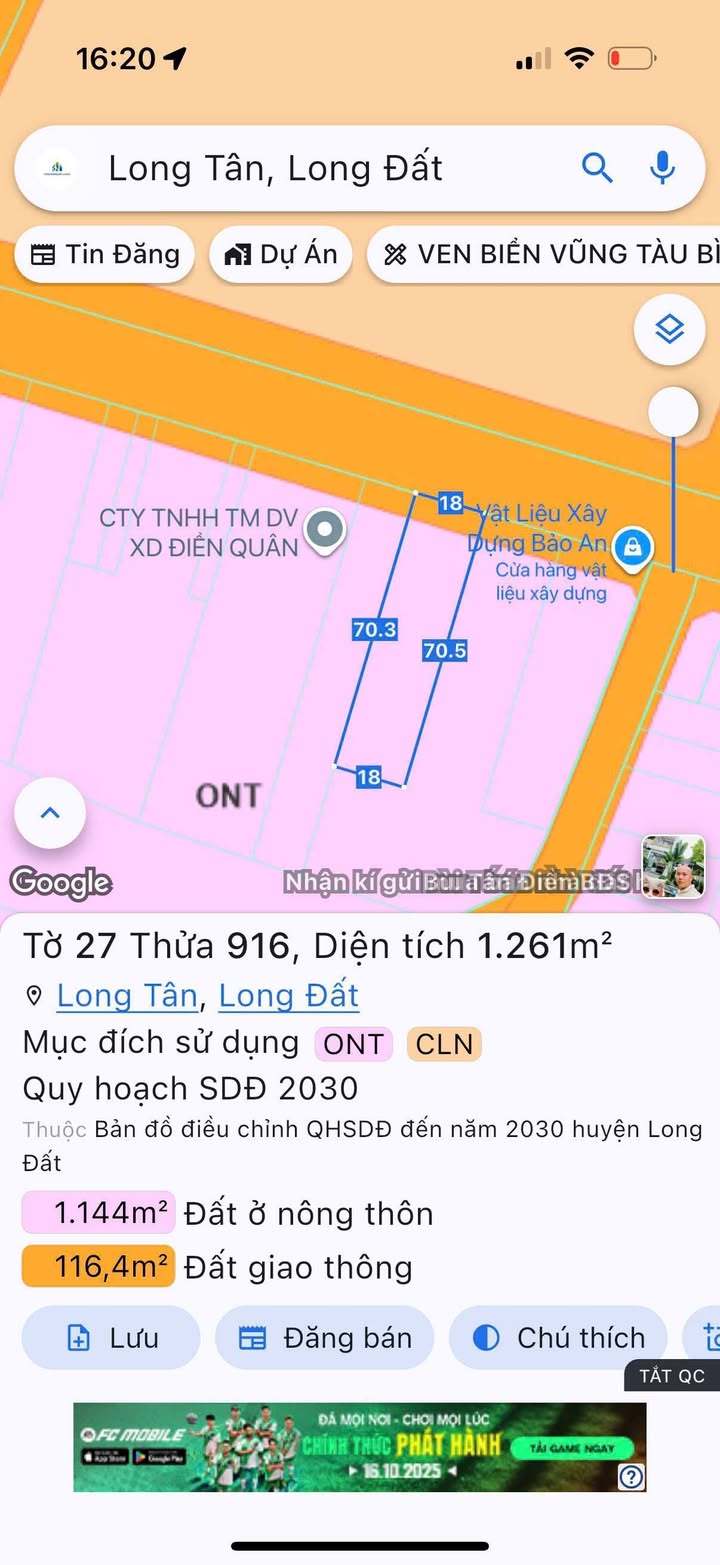Edit the Long Tân, Long Đất search field
The height and width of the screenshot is (1565, 720).
point(300,168)
